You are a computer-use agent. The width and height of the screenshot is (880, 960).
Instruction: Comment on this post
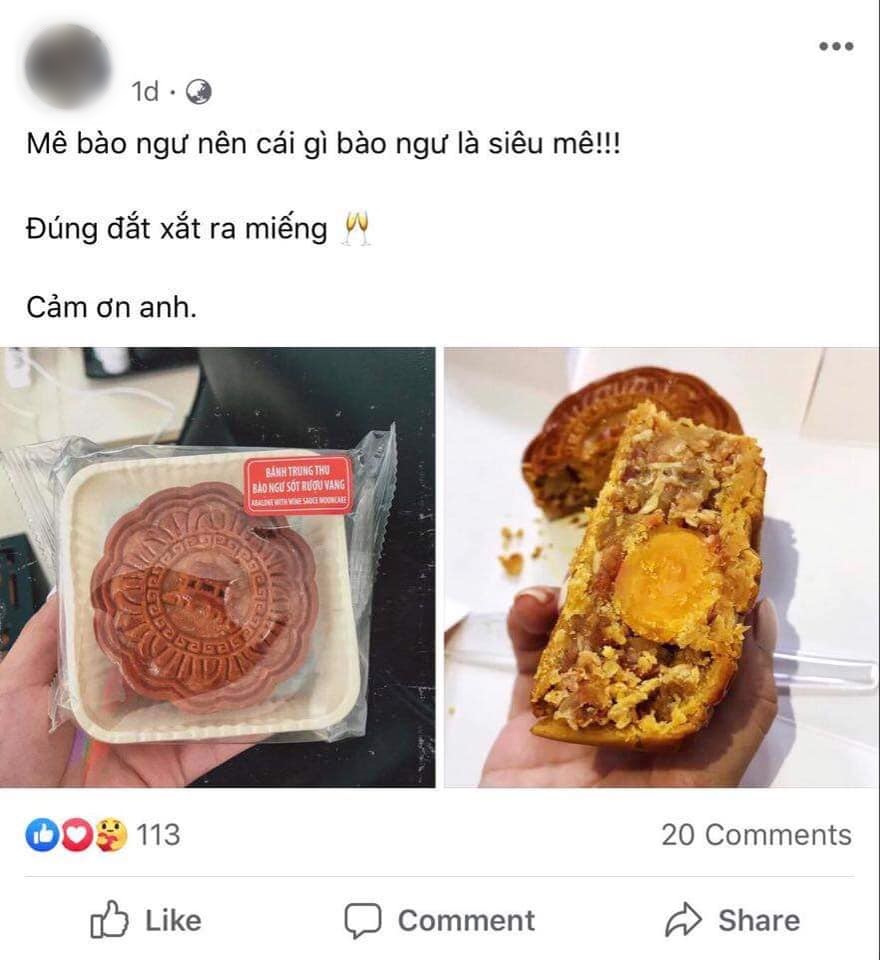point(440,920)
